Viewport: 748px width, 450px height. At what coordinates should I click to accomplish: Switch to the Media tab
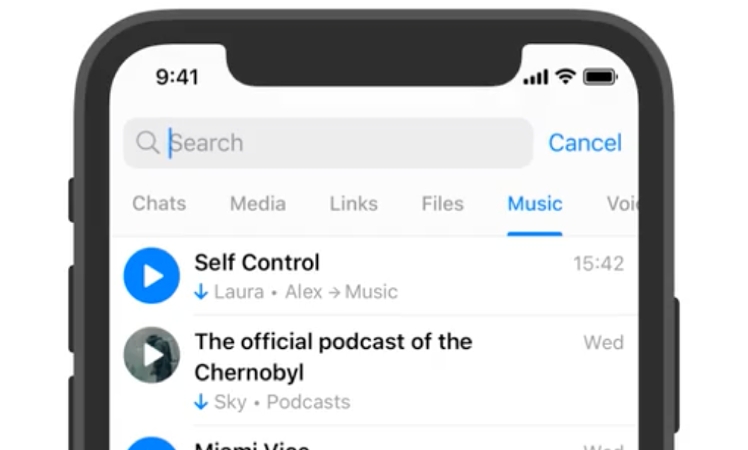tap(257, 204)
